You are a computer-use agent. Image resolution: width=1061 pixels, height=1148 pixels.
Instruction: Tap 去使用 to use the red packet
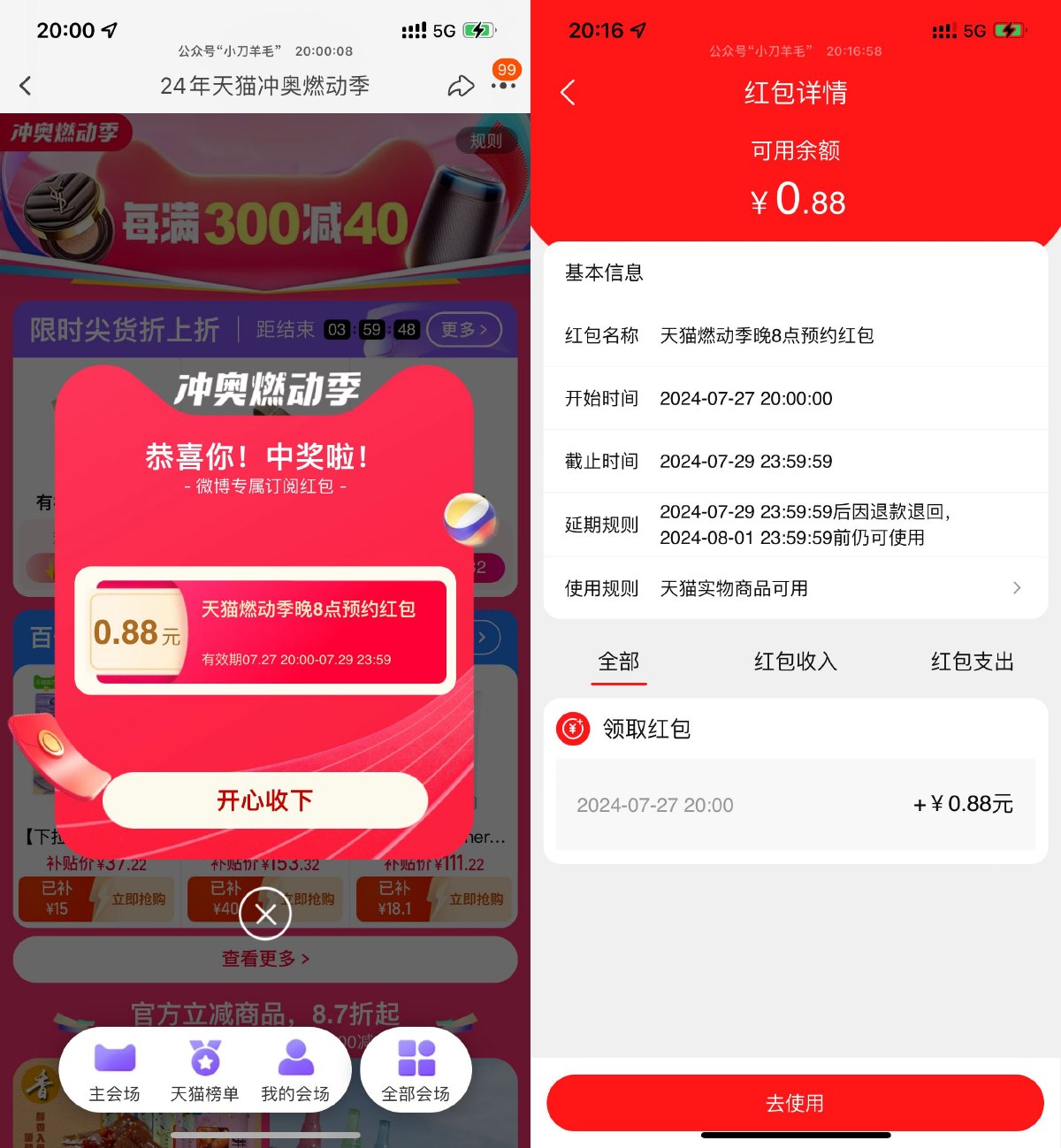795,1103
